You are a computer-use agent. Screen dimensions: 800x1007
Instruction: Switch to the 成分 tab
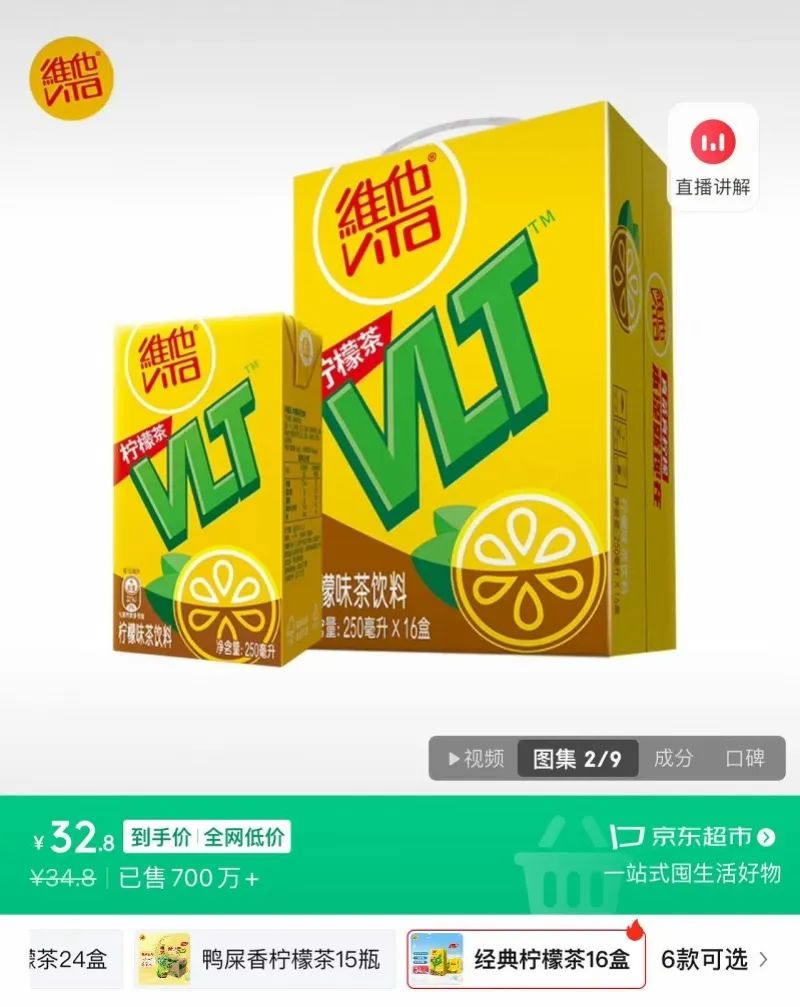673,758
